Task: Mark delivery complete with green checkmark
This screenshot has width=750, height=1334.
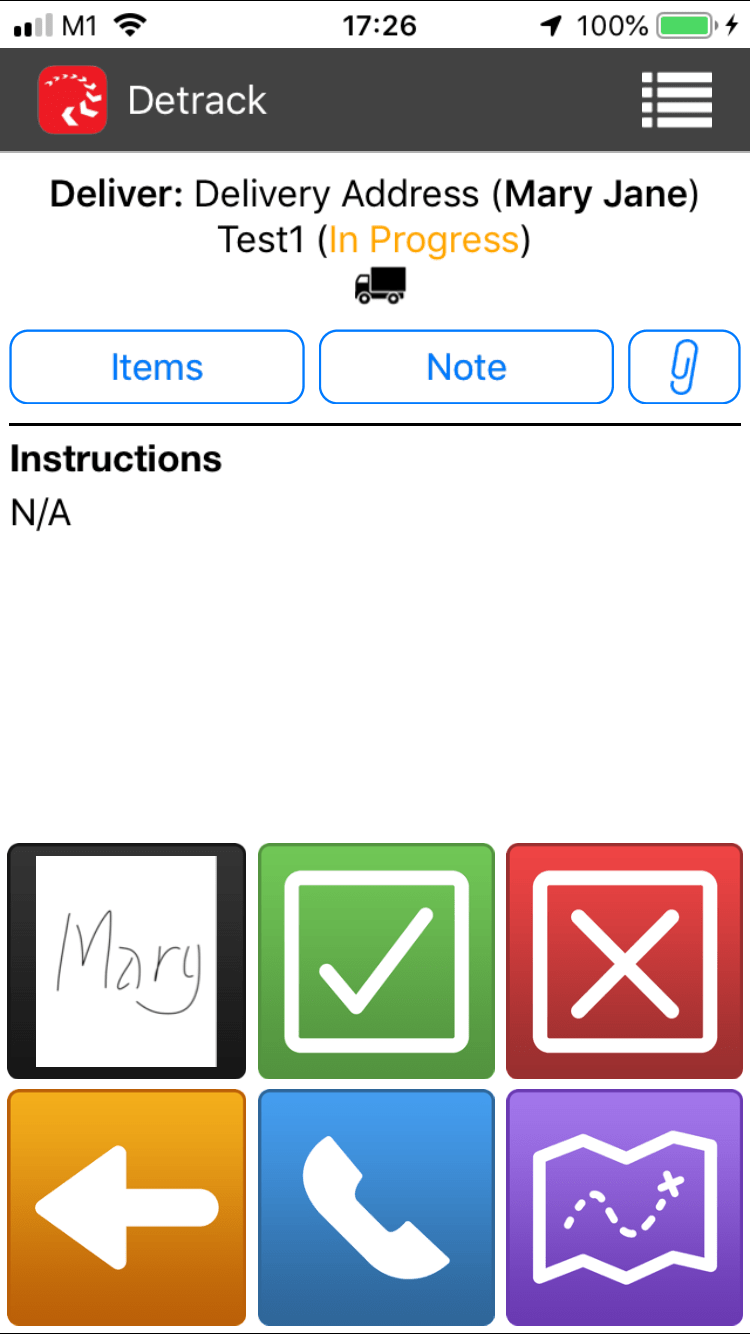Action: 376,961
